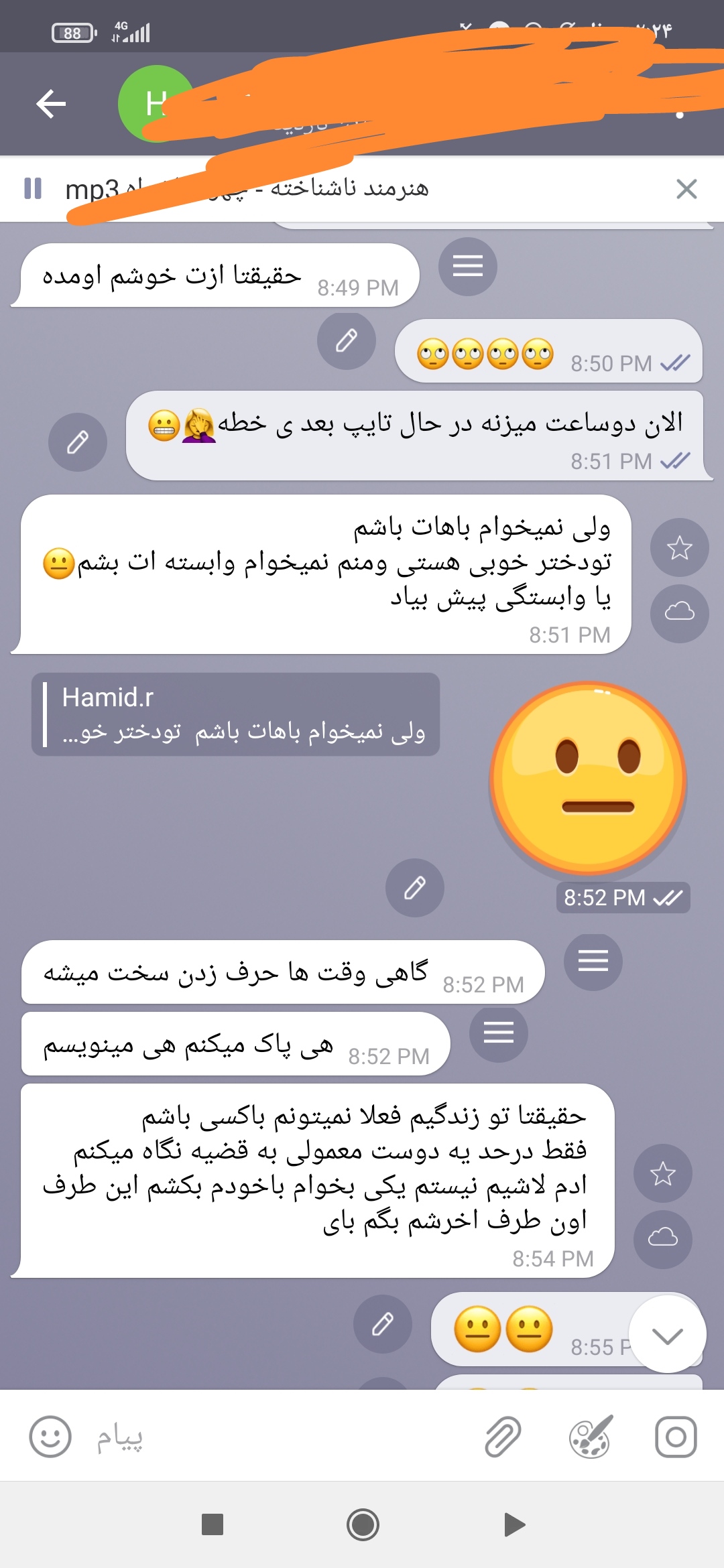
Task: Pause the playing mp3 audio
Action: pos(33,188)
